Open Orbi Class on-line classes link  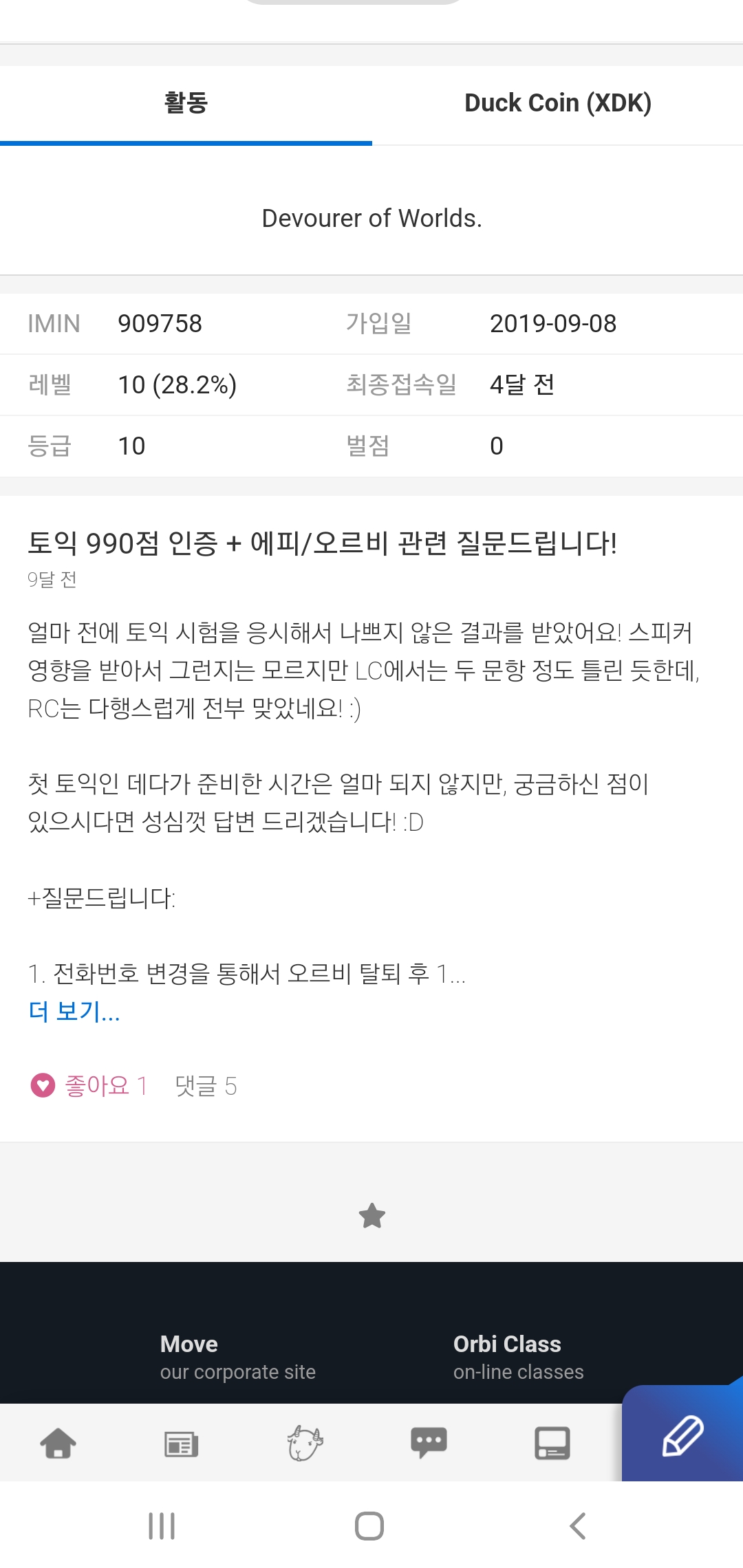[518, 1358]
